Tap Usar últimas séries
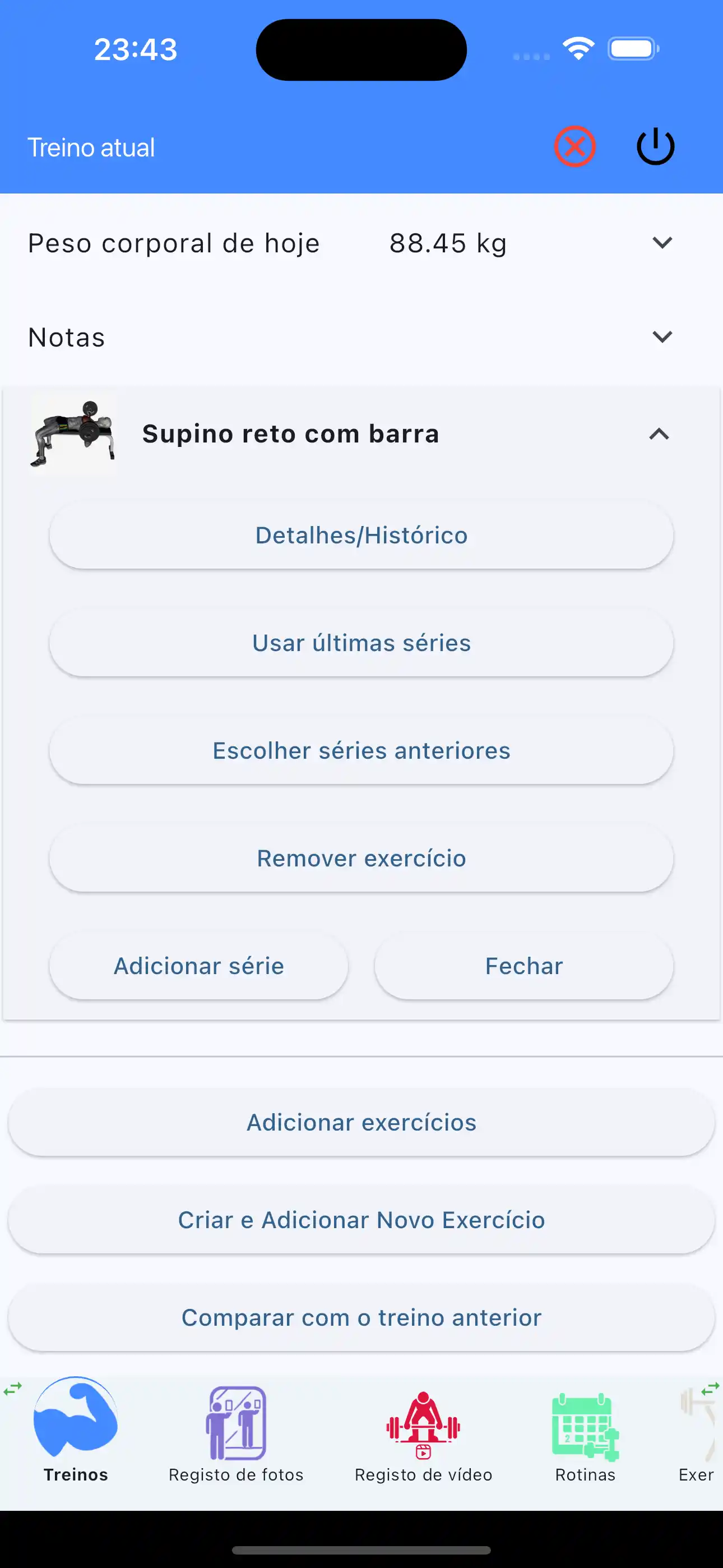The height and width of the screenshot is (1568, 723). (361, 643)
